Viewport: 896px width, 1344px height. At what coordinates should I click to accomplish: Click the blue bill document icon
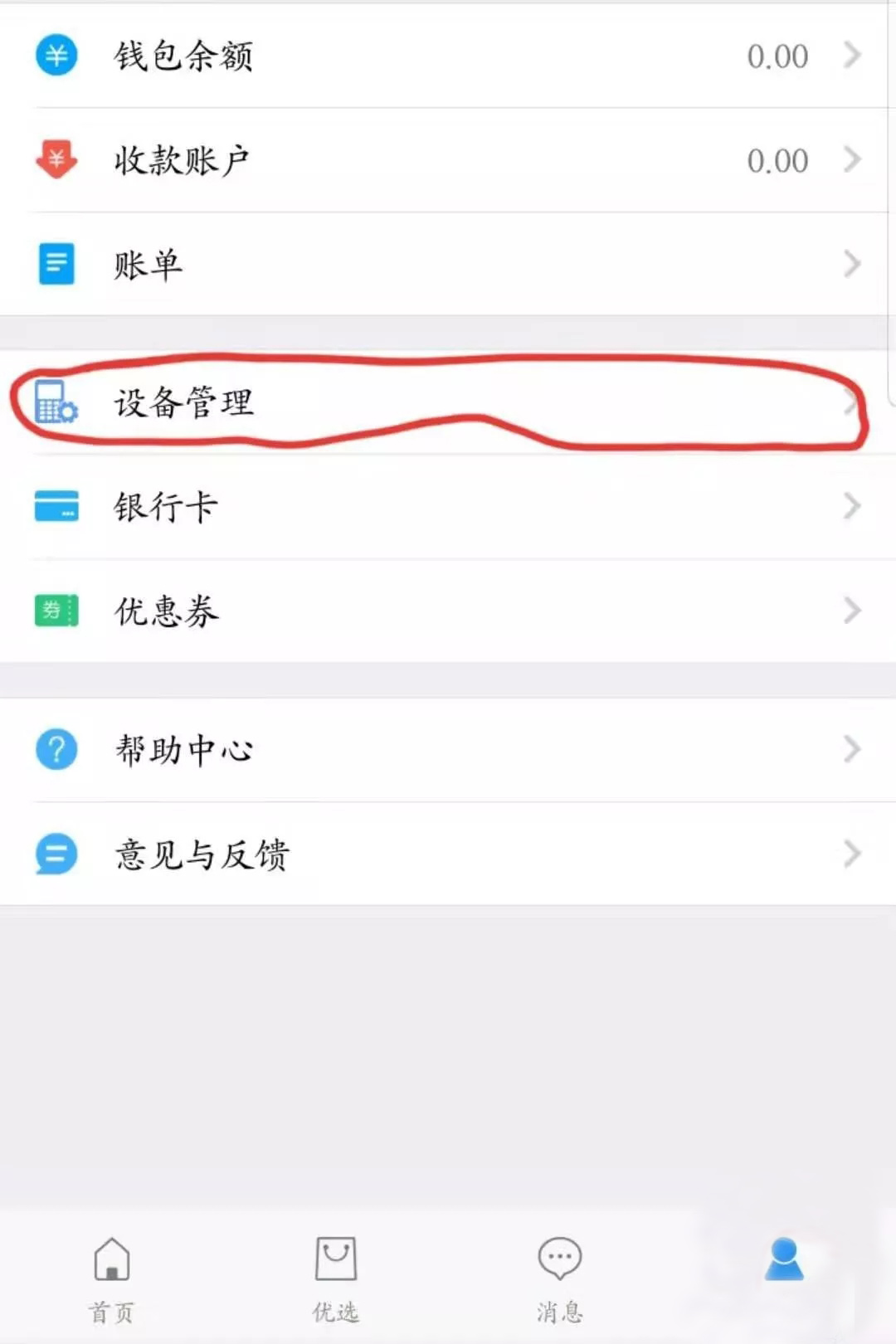55,264
